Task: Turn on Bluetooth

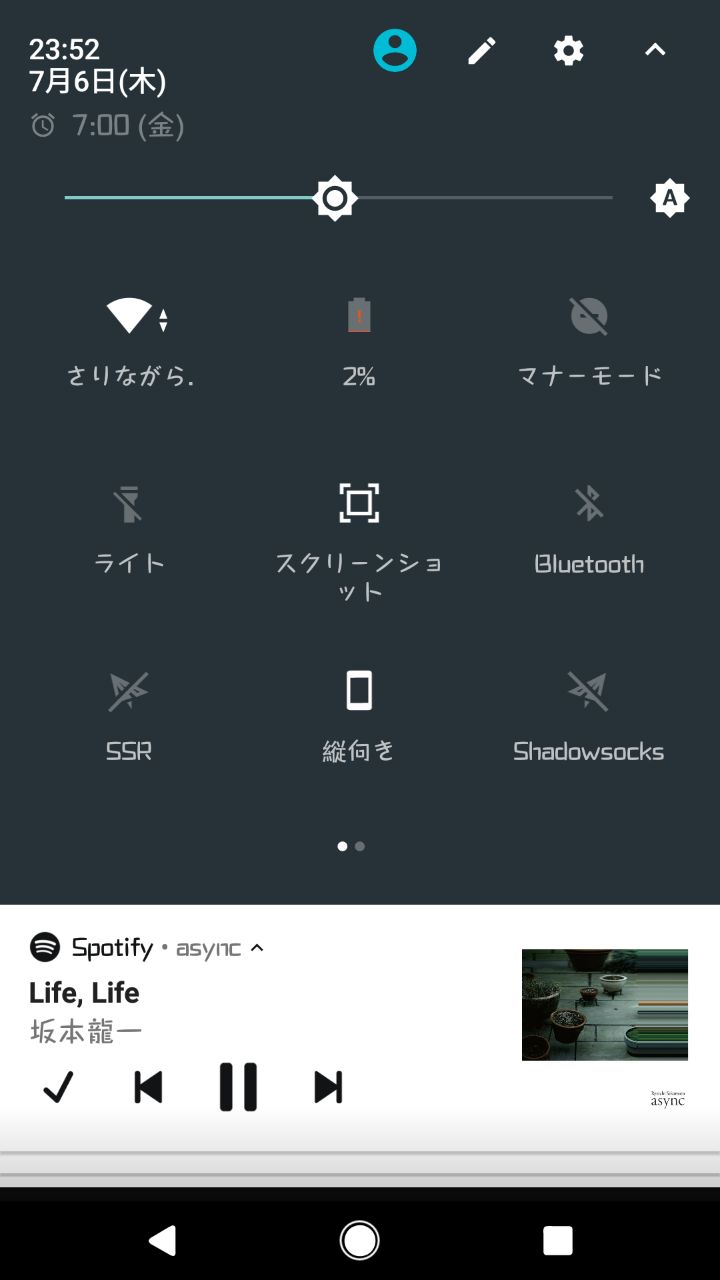Action: (x=589, y=503)
